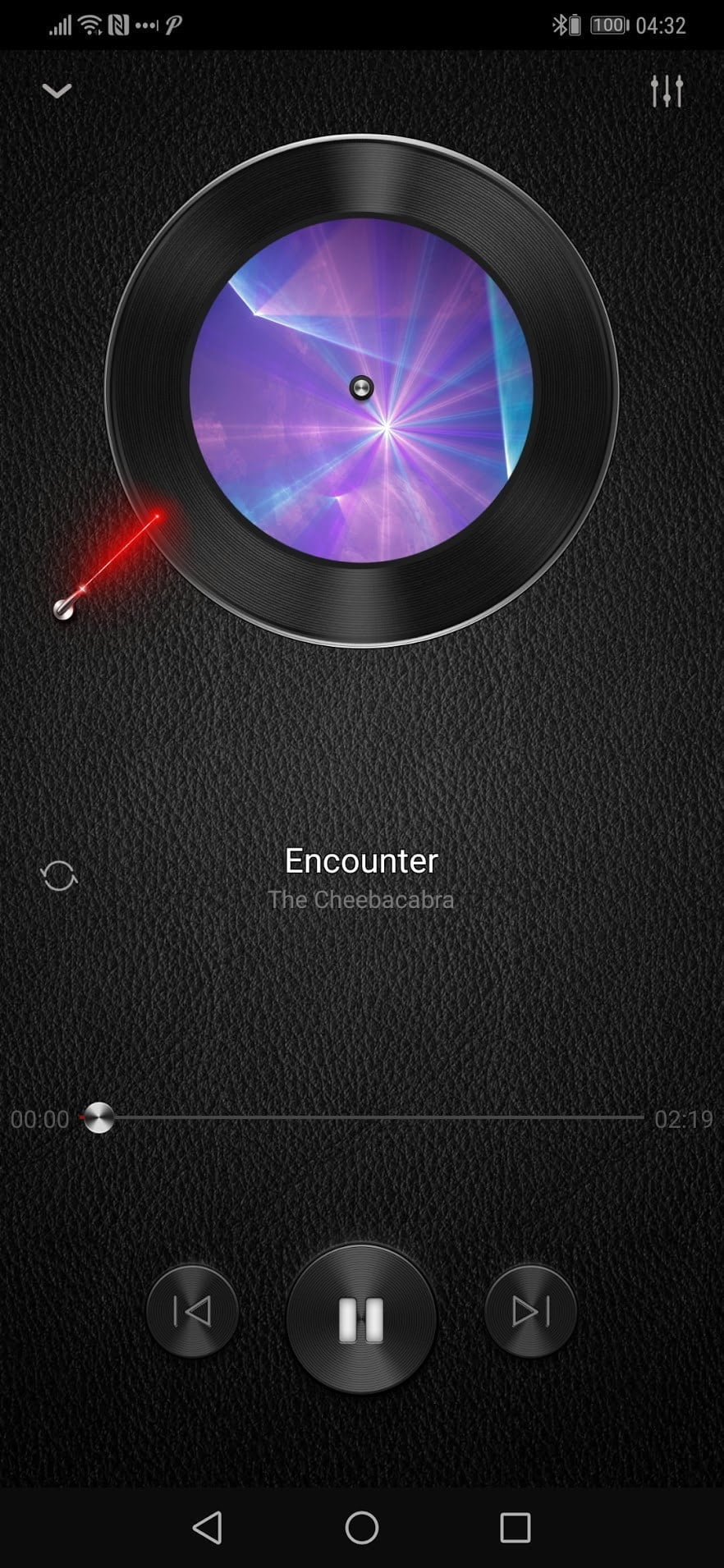This screenshot has height=1568, width=724.
Task: Toggle the repeat mode icon
Action: (x=59, y=876)
